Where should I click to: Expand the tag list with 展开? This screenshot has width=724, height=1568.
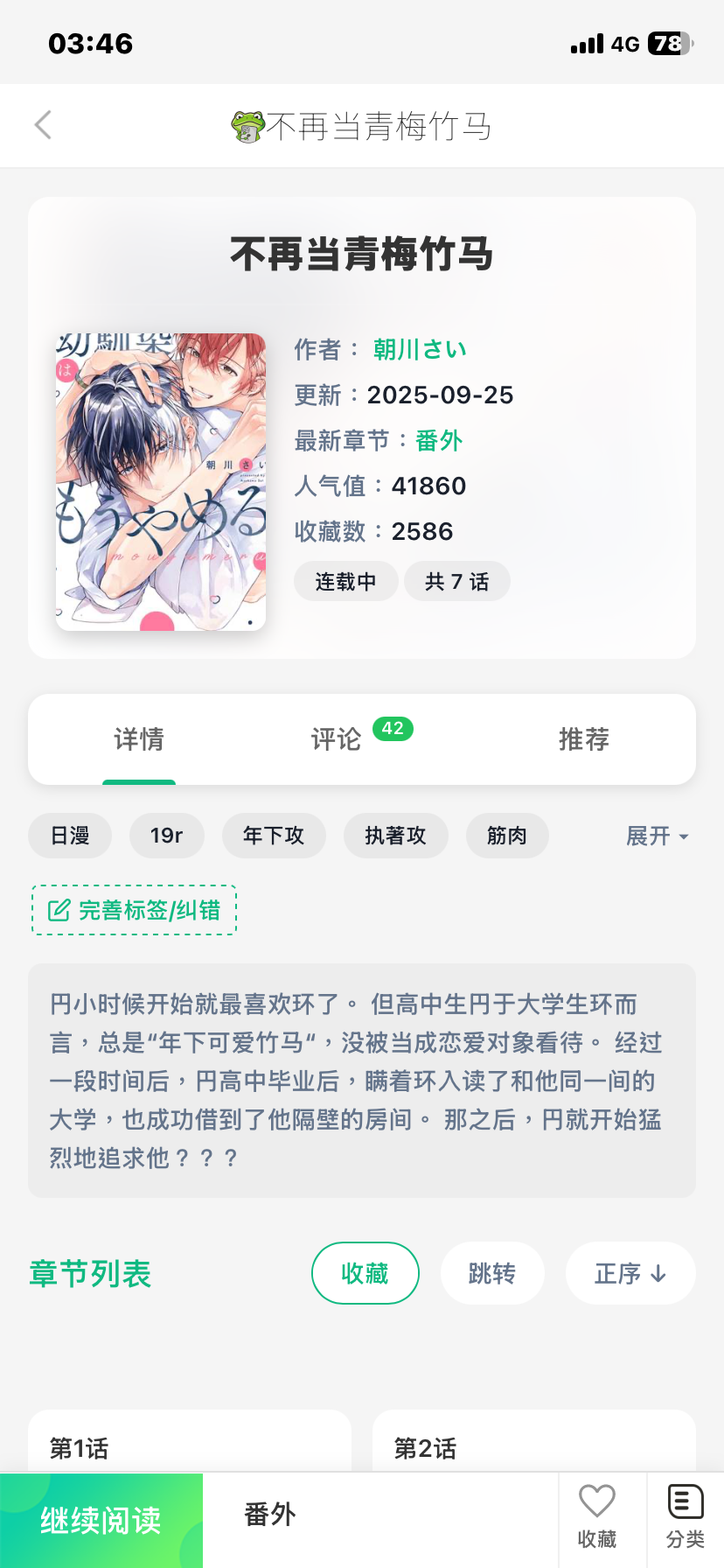(658, 836)
